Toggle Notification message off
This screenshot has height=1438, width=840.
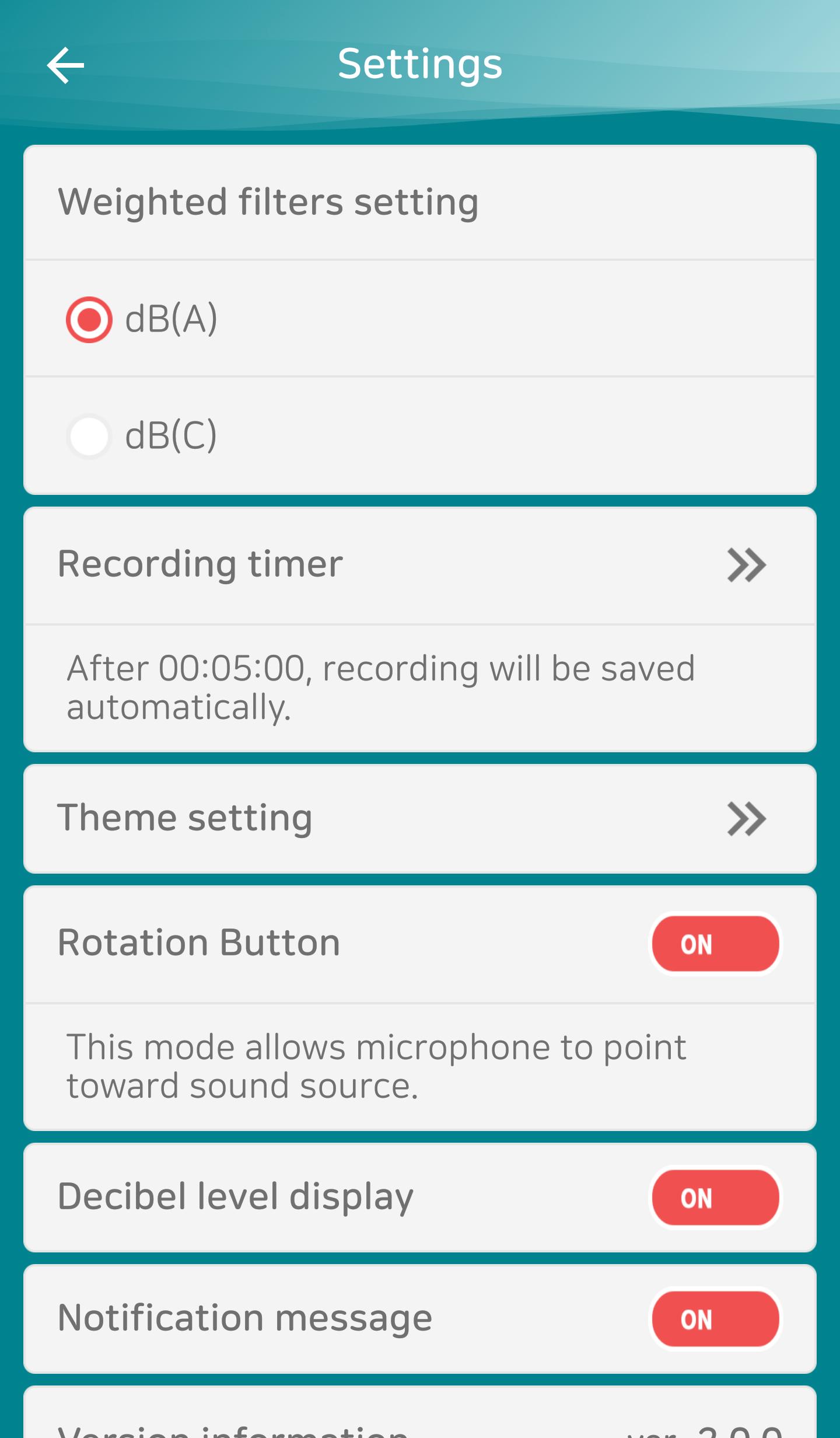pyautogui.click(x=715, y=1319)
